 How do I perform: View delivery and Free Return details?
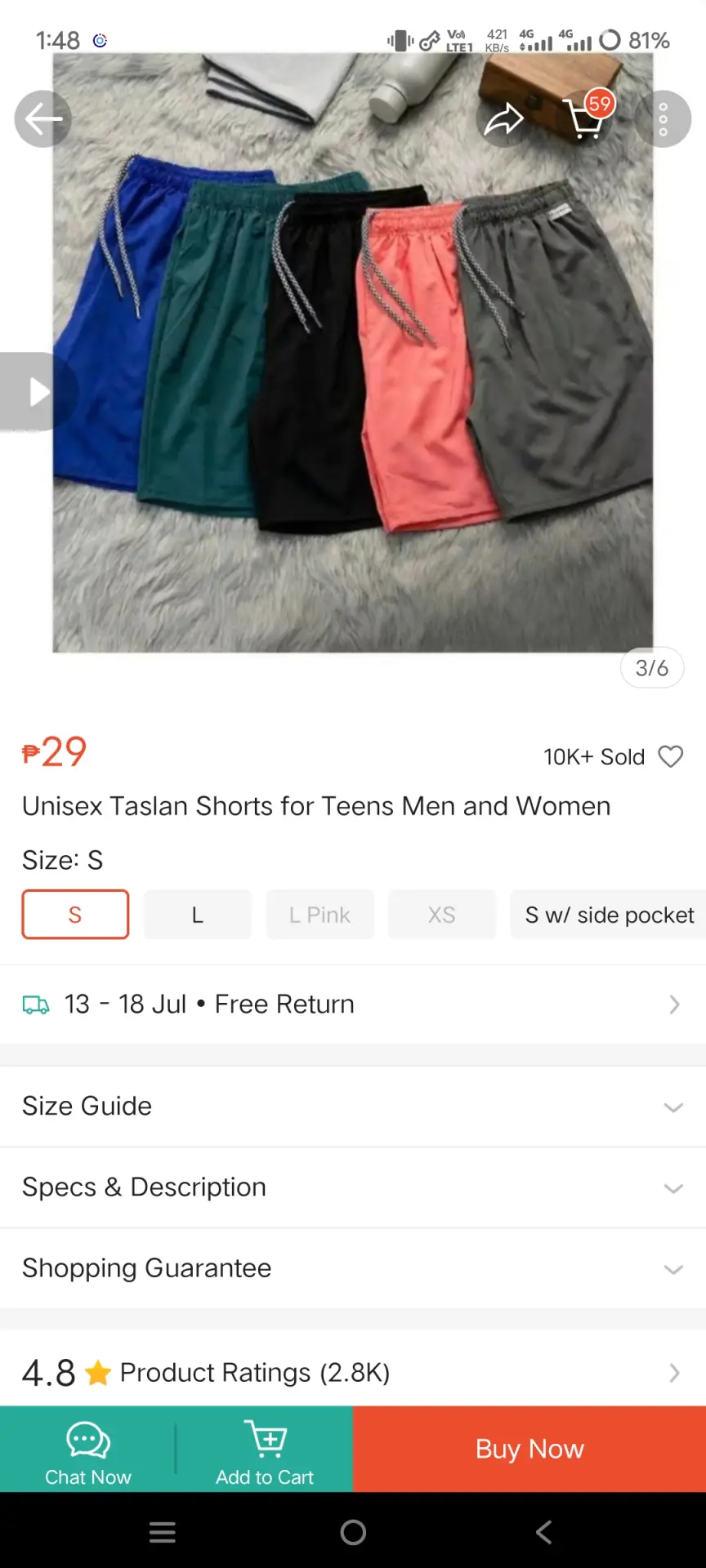[x=353, y=1004]
